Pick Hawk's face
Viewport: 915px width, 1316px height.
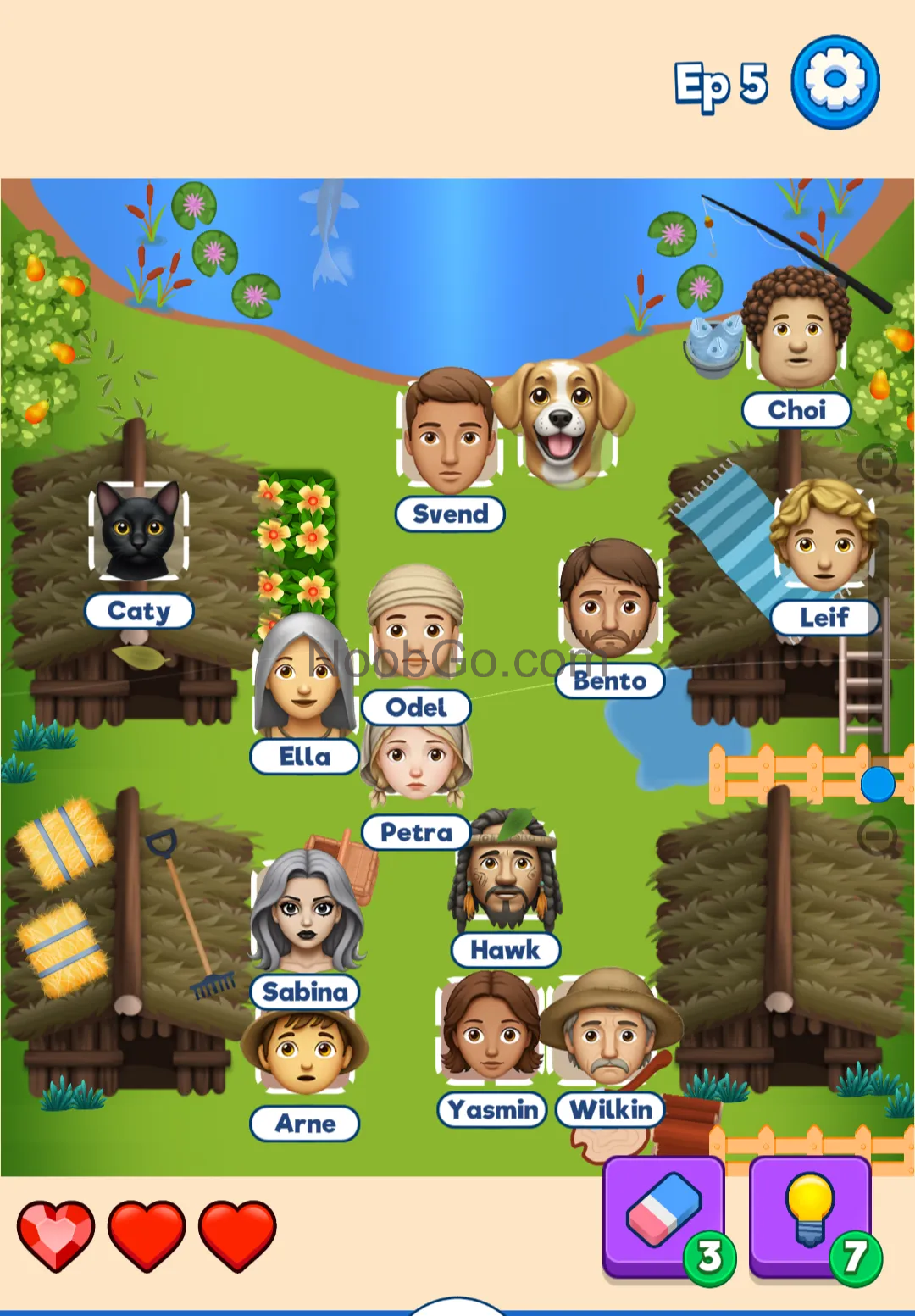[x=505, y=873]
